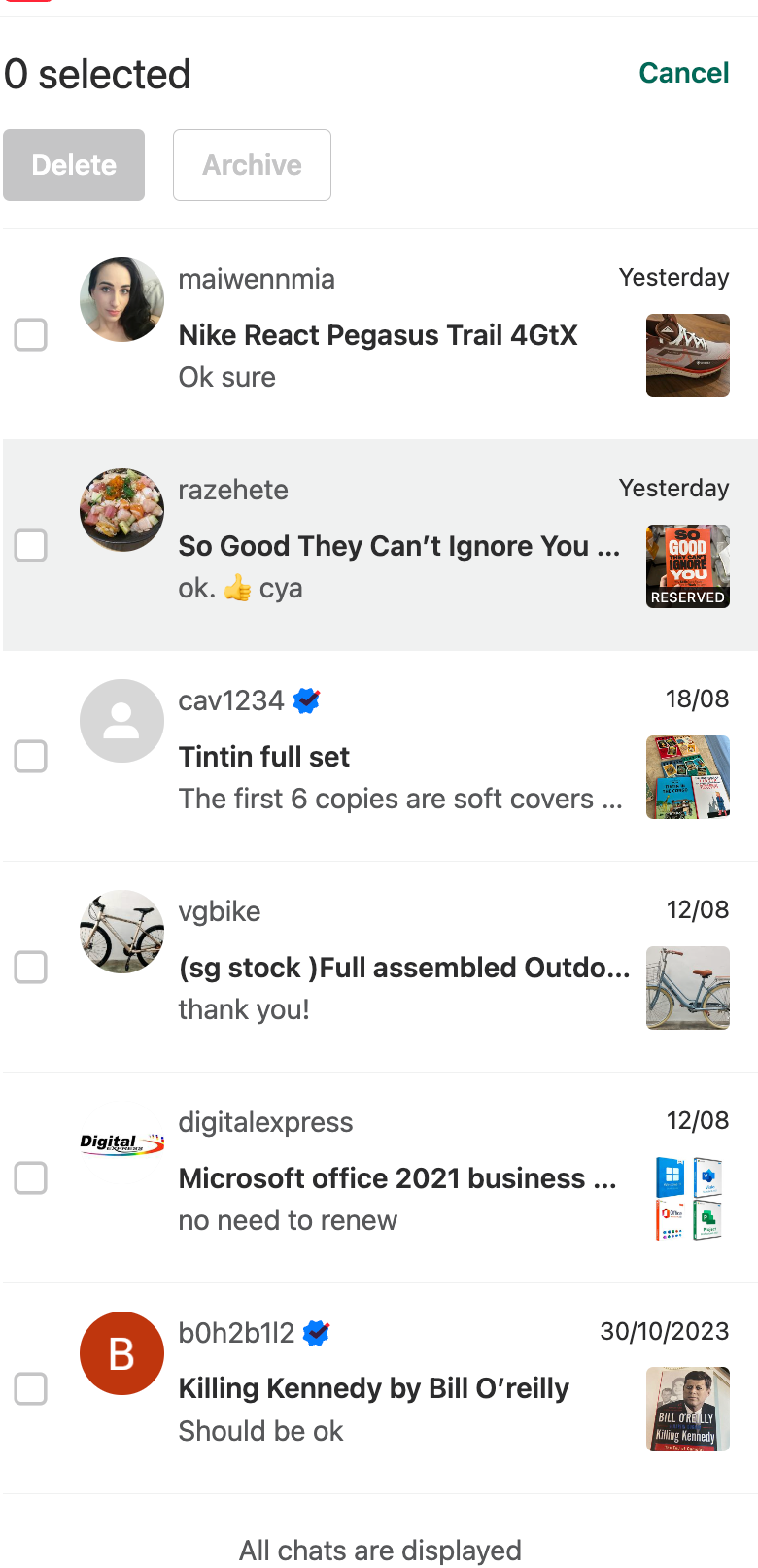Open the Tintin full set conversation
The image size is (758, 1568).
pyautogui.click(x=264, y=757)
